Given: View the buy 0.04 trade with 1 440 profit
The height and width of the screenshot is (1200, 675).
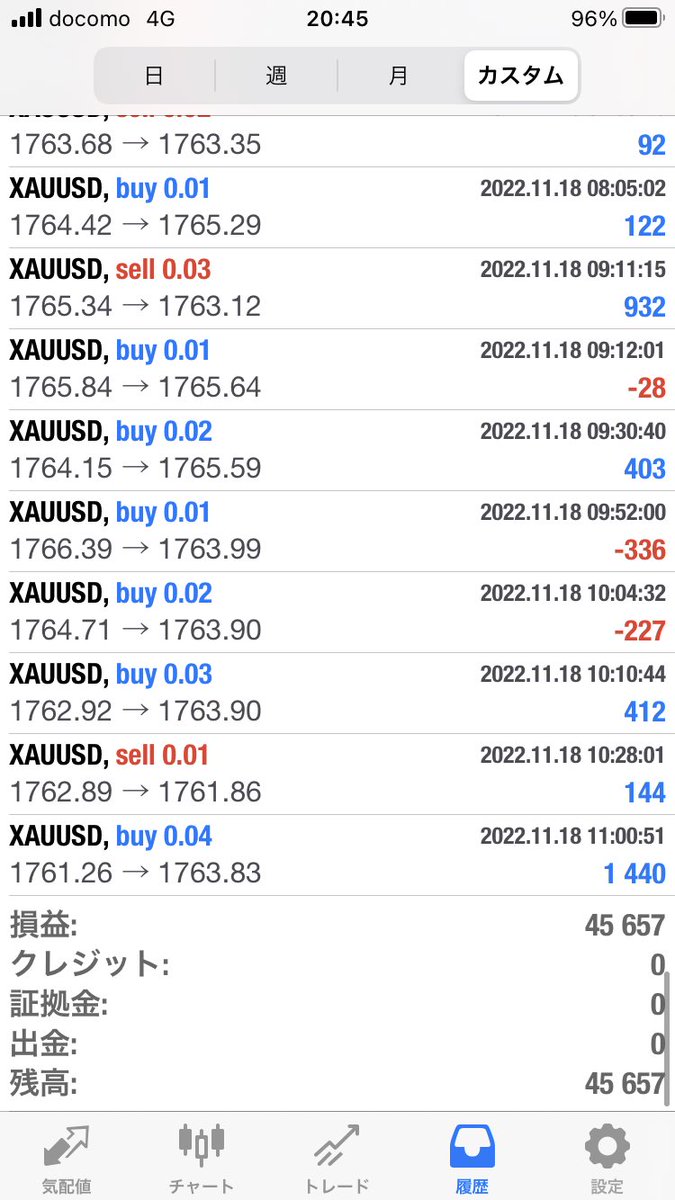Looking at the screenshot, I should tap(337, 856).
